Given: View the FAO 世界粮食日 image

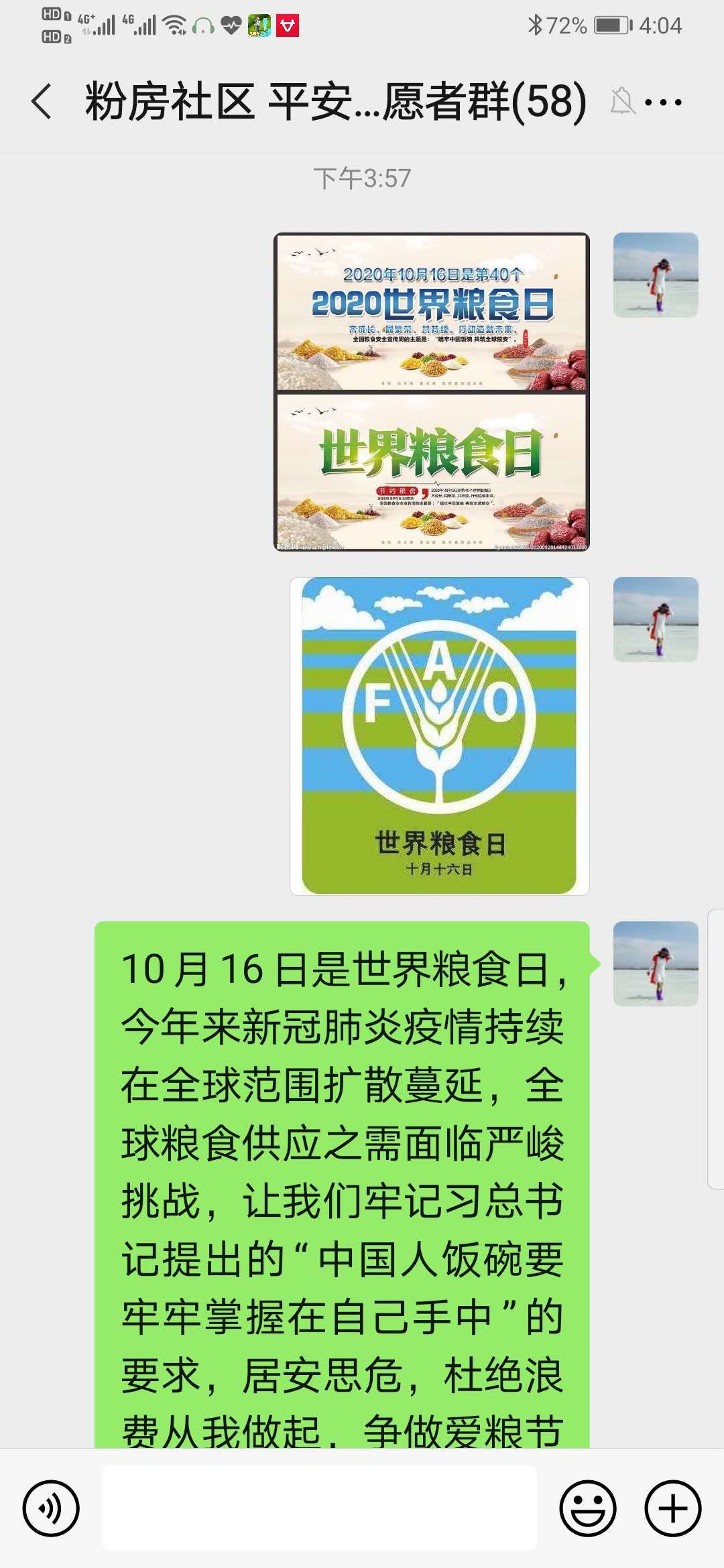Looking at the screenshot, I should tap(439, 736).
